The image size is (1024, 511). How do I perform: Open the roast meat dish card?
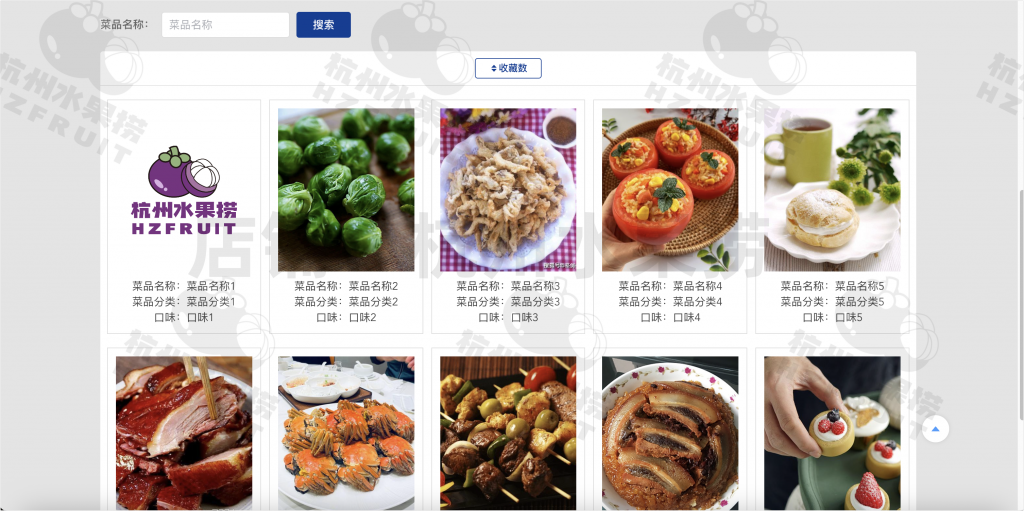(x=184, y=432)
